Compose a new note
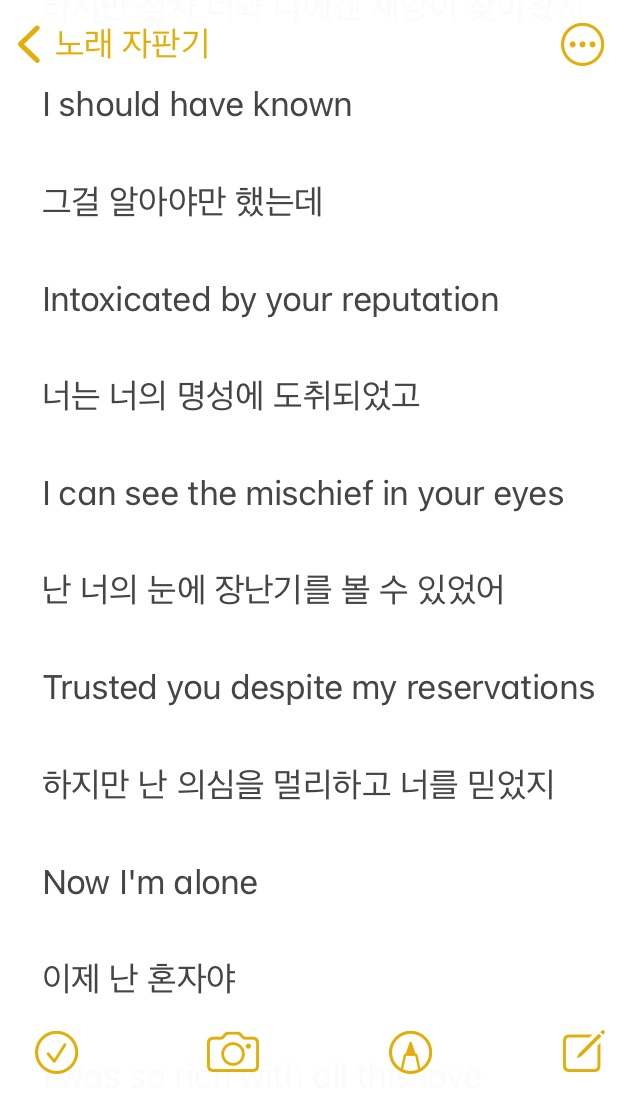Screen dimensions: 639x1096 (x=583, y=1051)
